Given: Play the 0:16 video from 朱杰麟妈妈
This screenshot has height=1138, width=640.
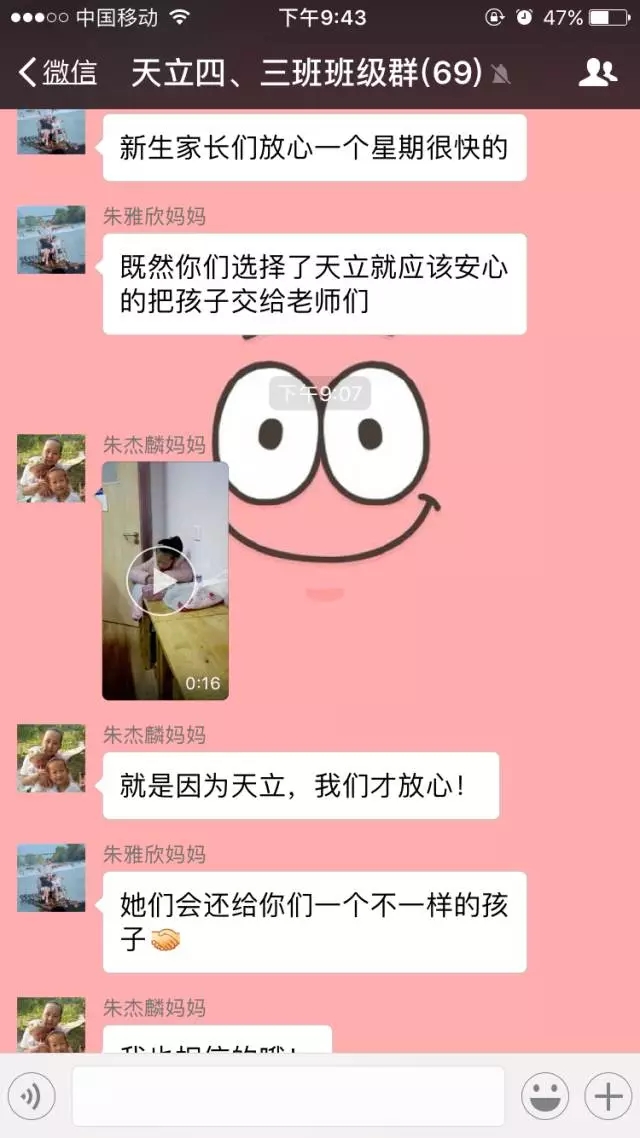Looking at the screenshot, I should (165, 580).
